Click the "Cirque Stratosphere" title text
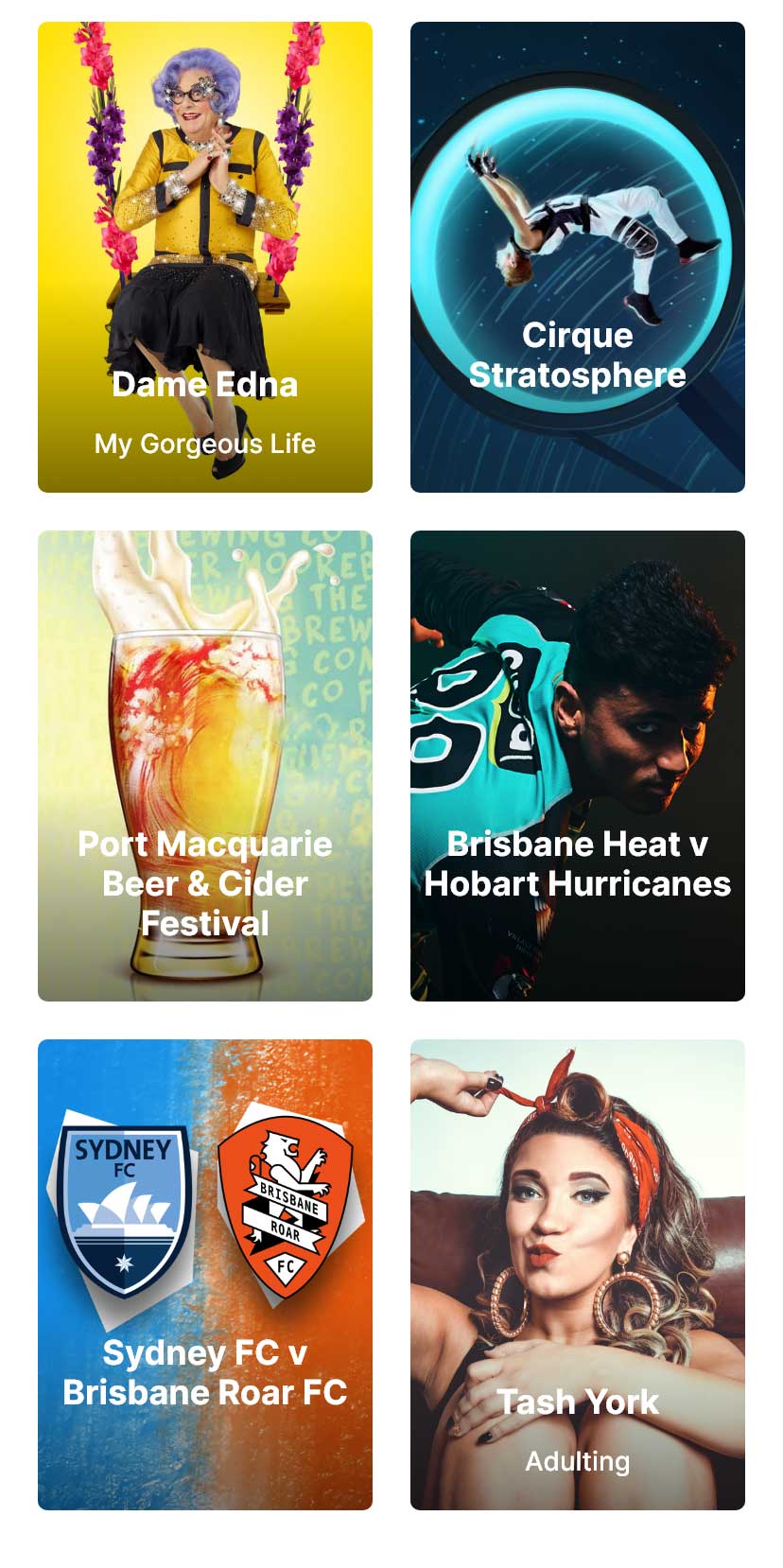Screen dimensions: 783x1568 coord(577,355)
